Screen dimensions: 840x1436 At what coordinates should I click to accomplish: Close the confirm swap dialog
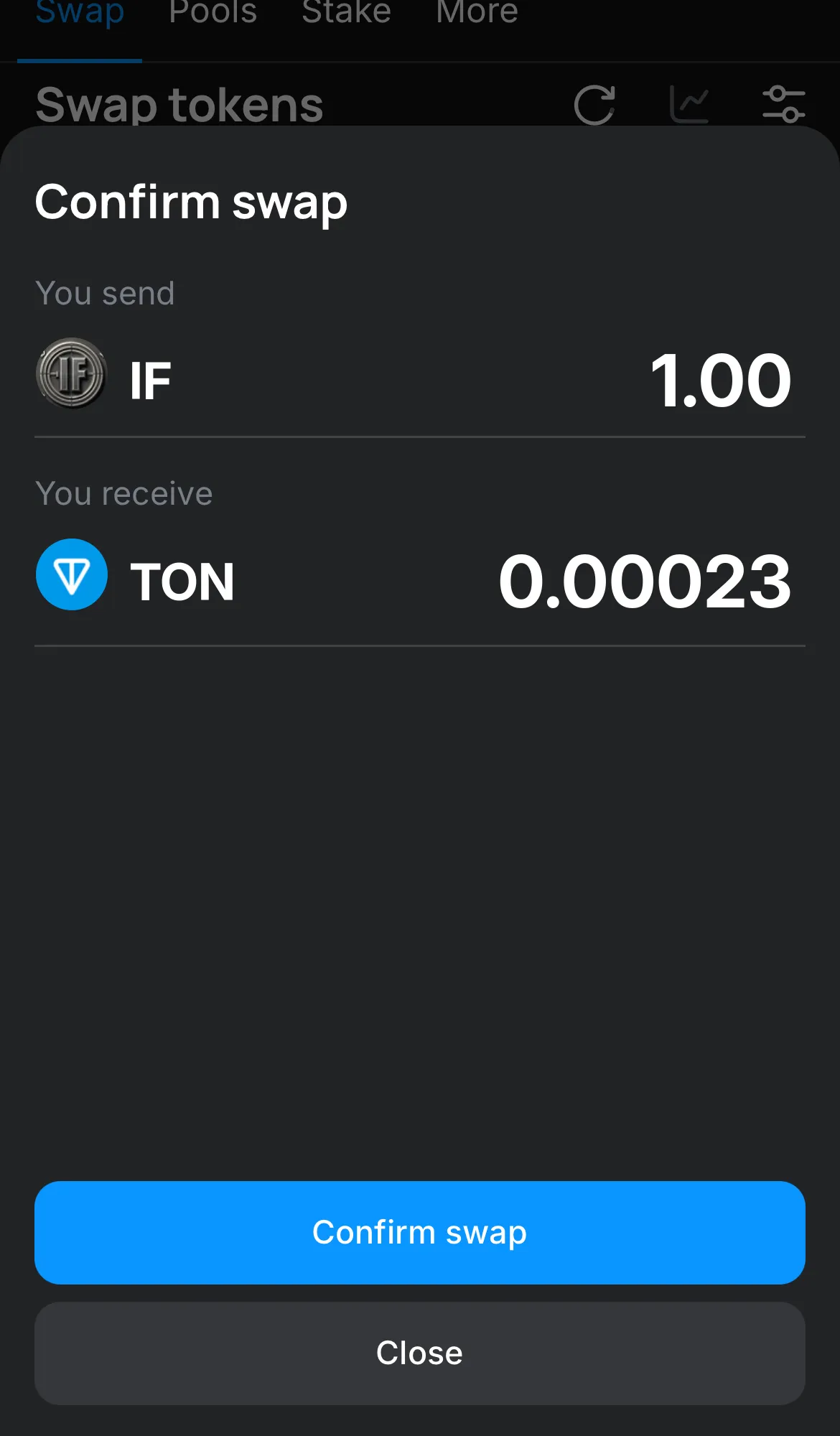pyautogui.click(x=419, y=1353)
